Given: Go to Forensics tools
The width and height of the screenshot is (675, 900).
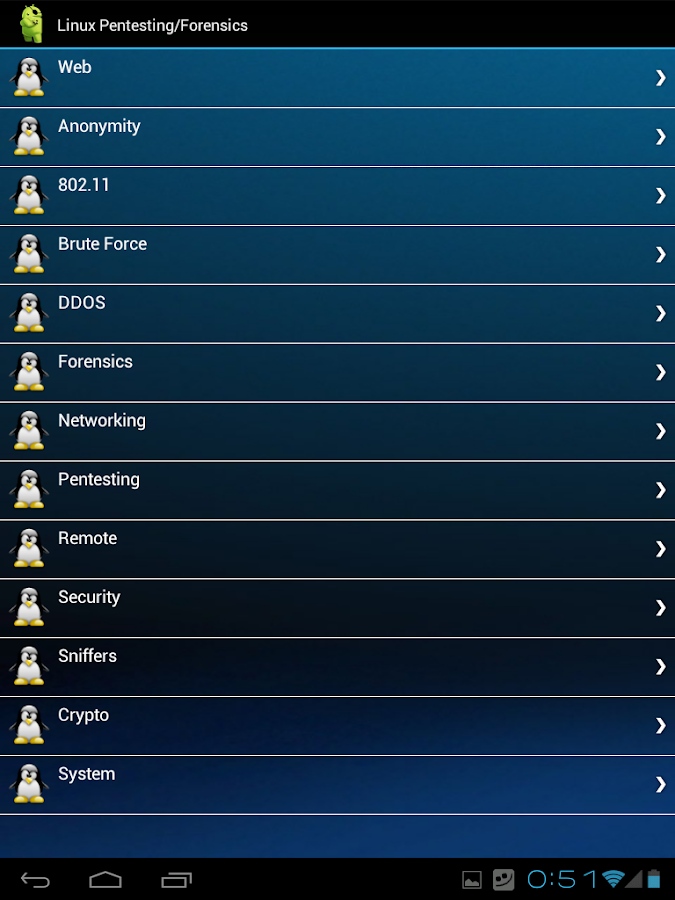Looking at the screenshot, I should [337, 373].
